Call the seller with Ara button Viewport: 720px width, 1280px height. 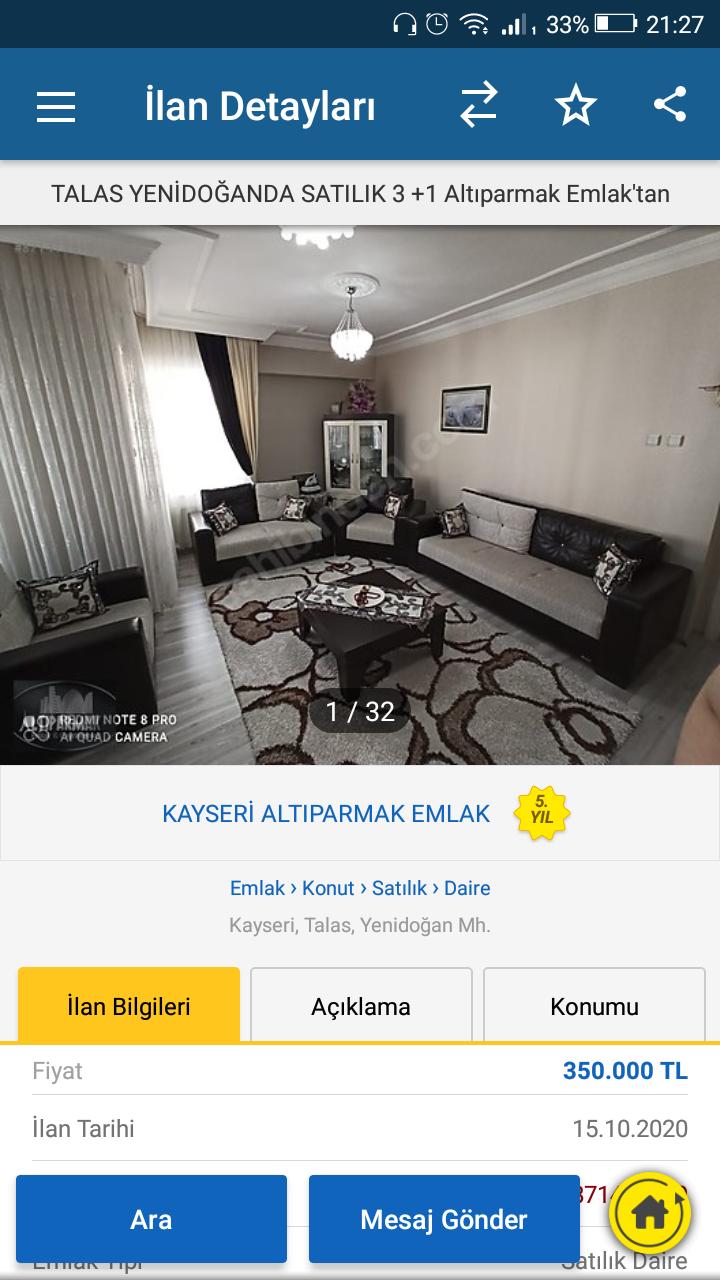[151, 1219]
